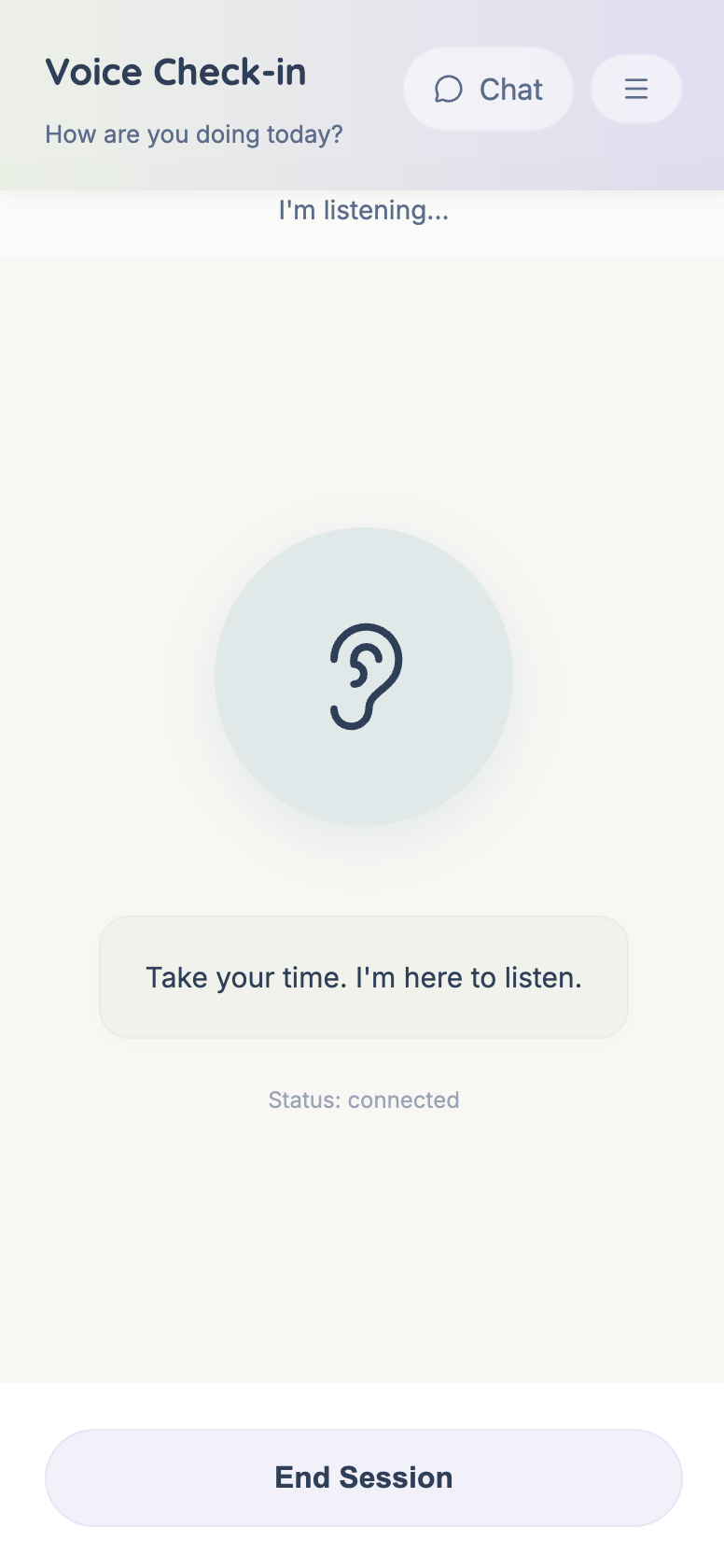
Task: Open the hamburger menu
Action: tap(636, 90)
